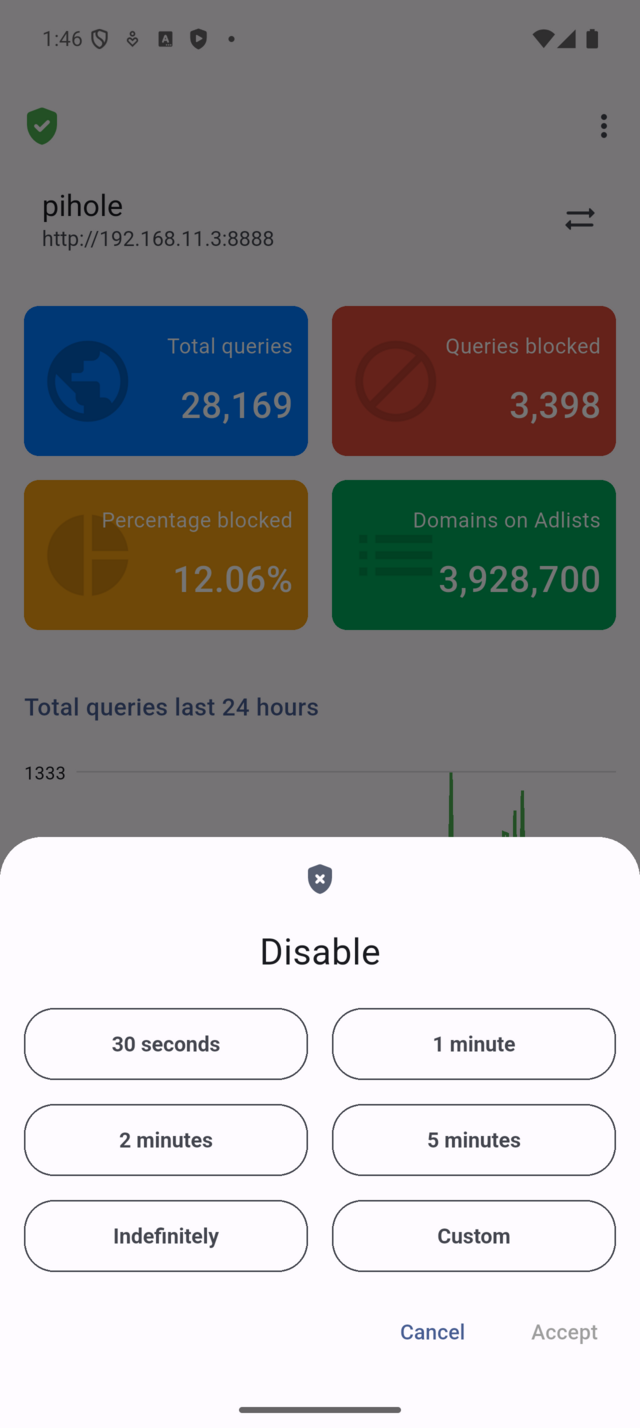Select 5 minutes disable duration
The height and width of the screenshot is (1428, 640).
click(474, 1140)
